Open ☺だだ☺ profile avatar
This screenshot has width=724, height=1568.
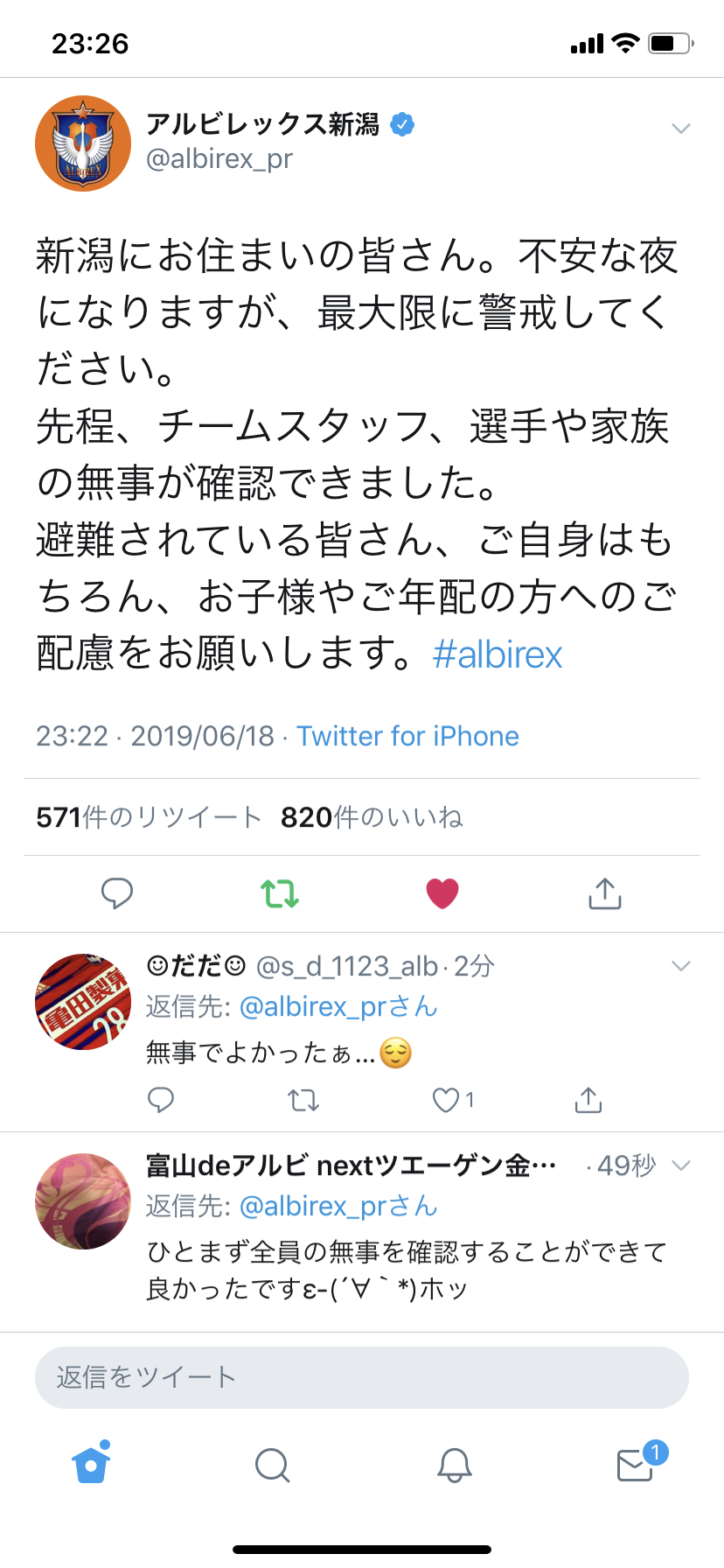(83, 1002)
